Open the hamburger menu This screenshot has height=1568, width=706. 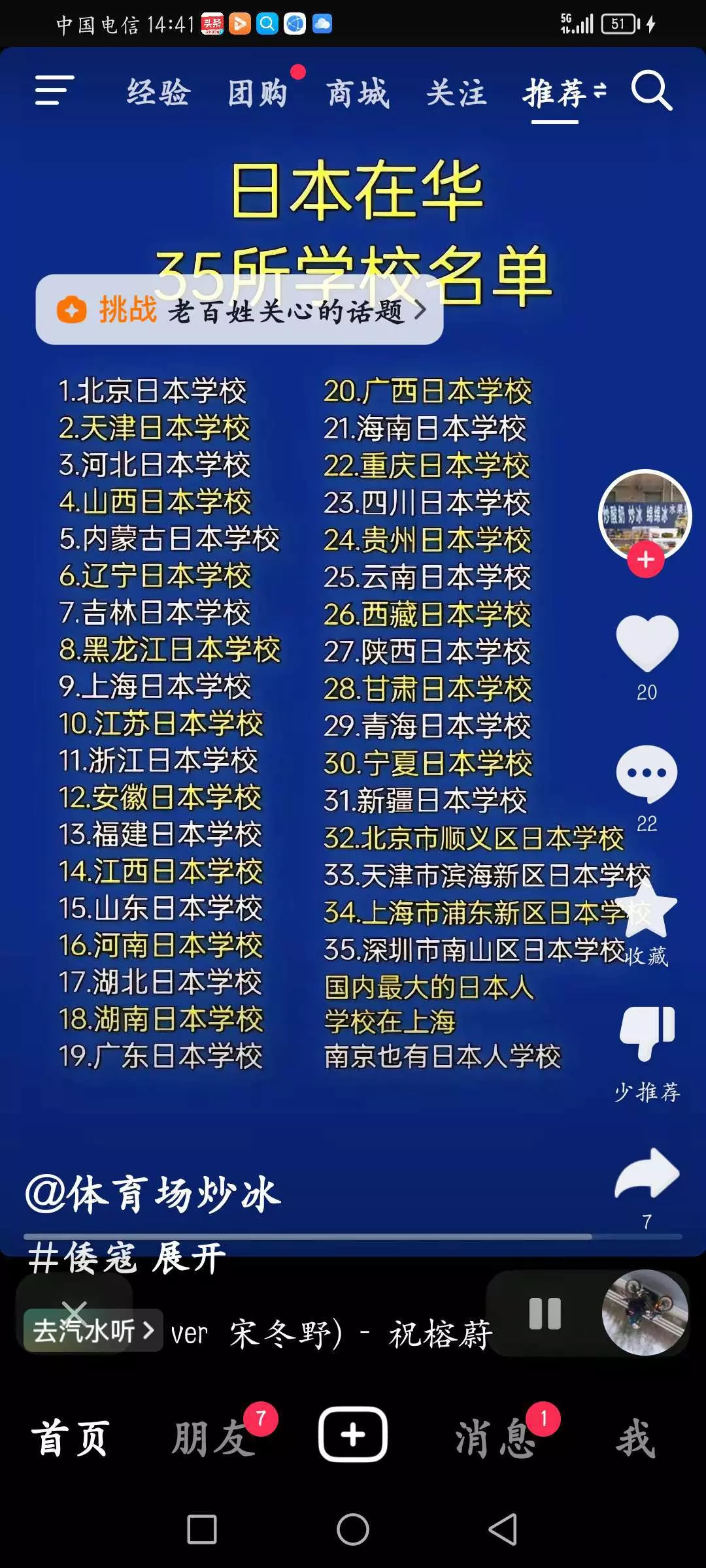55,90
